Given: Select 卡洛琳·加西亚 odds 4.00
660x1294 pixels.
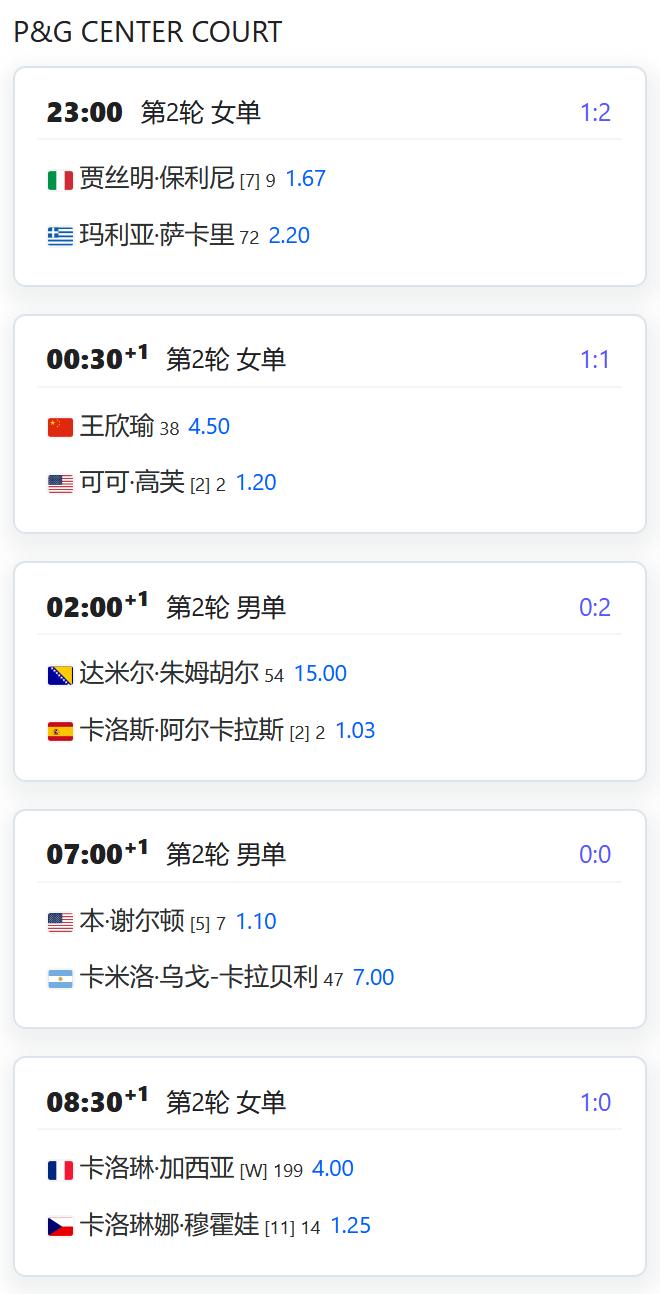Looking at the screenshot, I should tap(333, 1168).
